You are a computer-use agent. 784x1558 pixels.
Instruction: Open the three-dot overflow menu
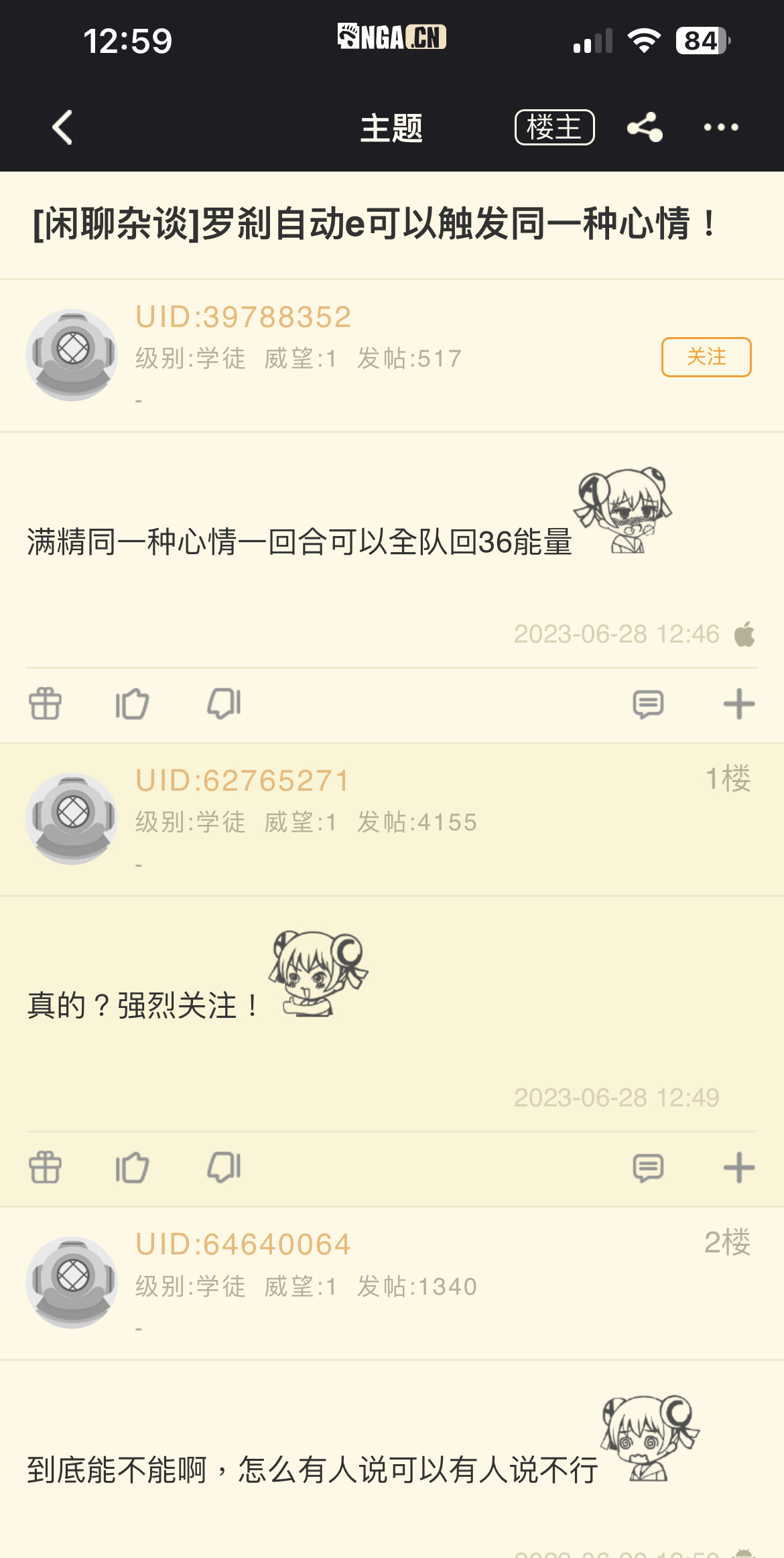click(721, 127)
